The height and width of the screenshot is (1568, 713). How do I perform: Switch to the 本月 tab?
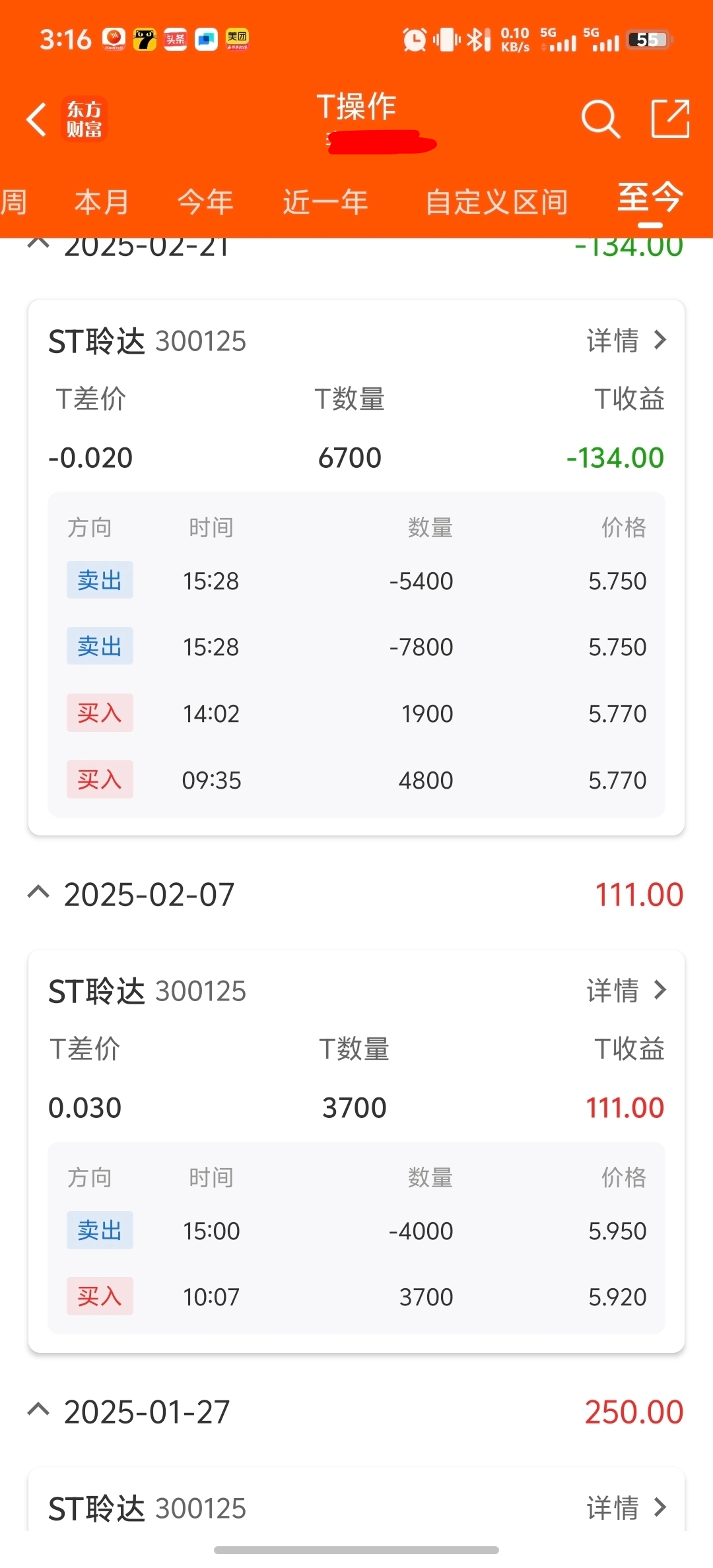101,202
